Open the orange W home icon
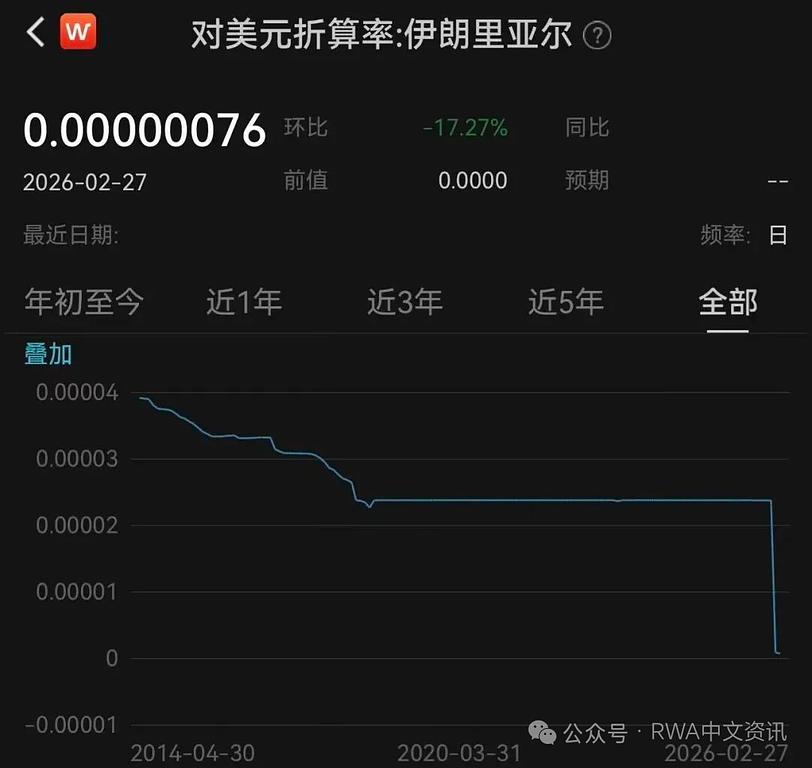Image resolution: width=812 pixels, height=768 pixels. pos(78,33)
